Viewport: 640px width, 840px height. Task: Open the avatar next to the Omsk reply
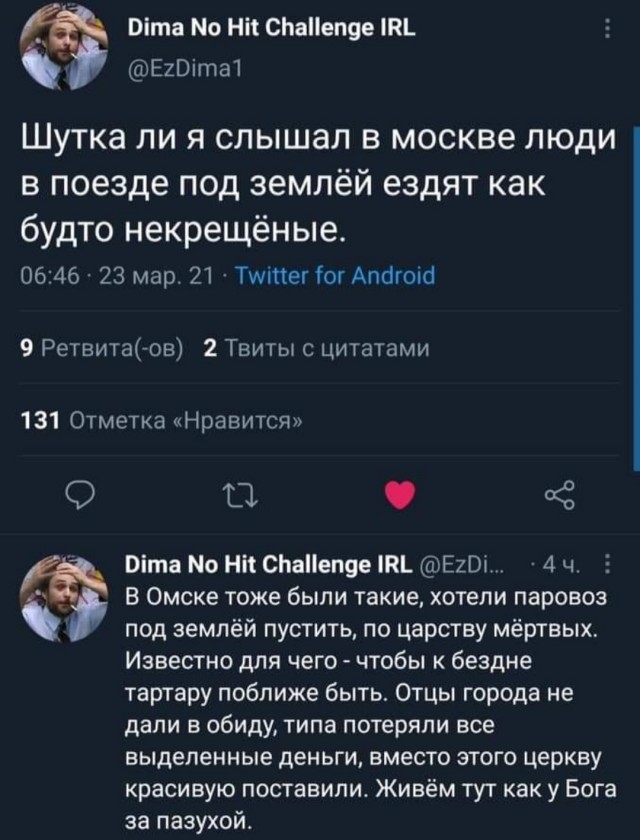pos(63,599)
